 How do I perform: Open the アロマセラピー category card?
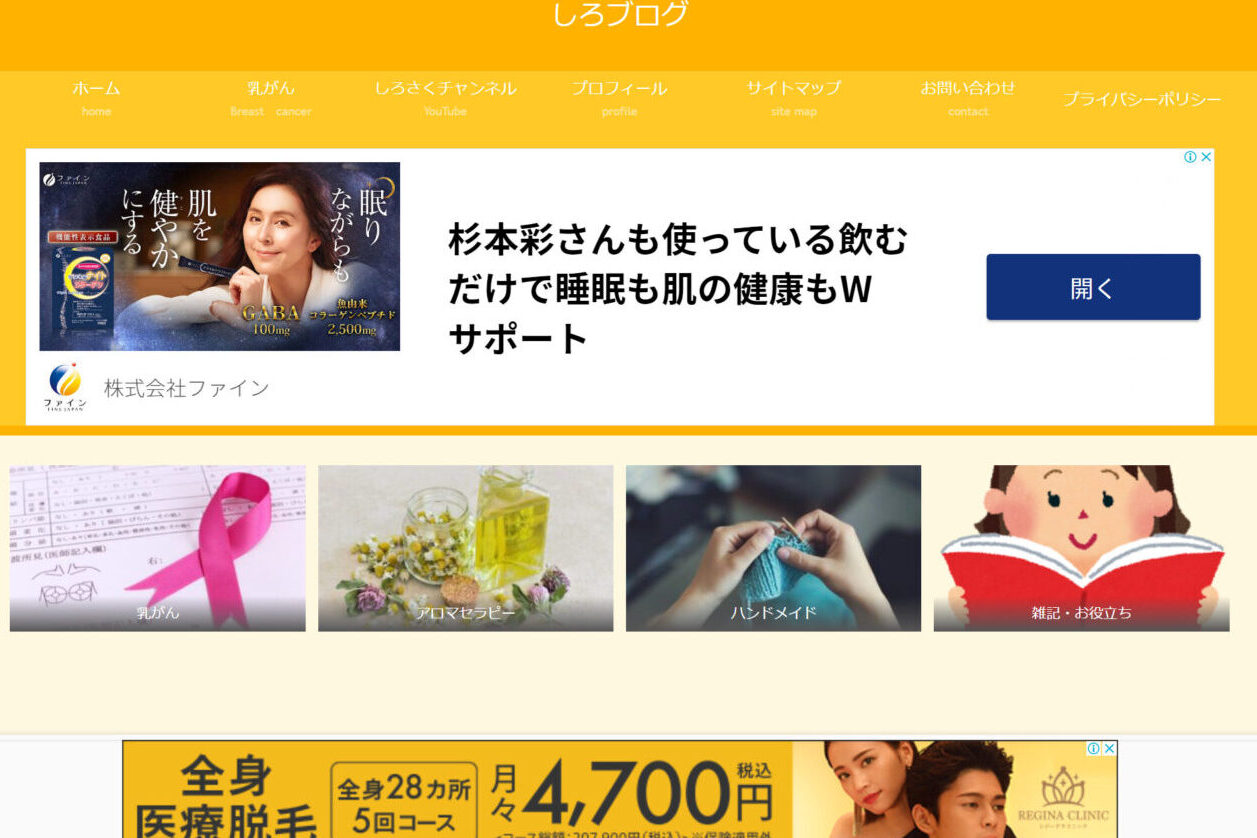465,548
